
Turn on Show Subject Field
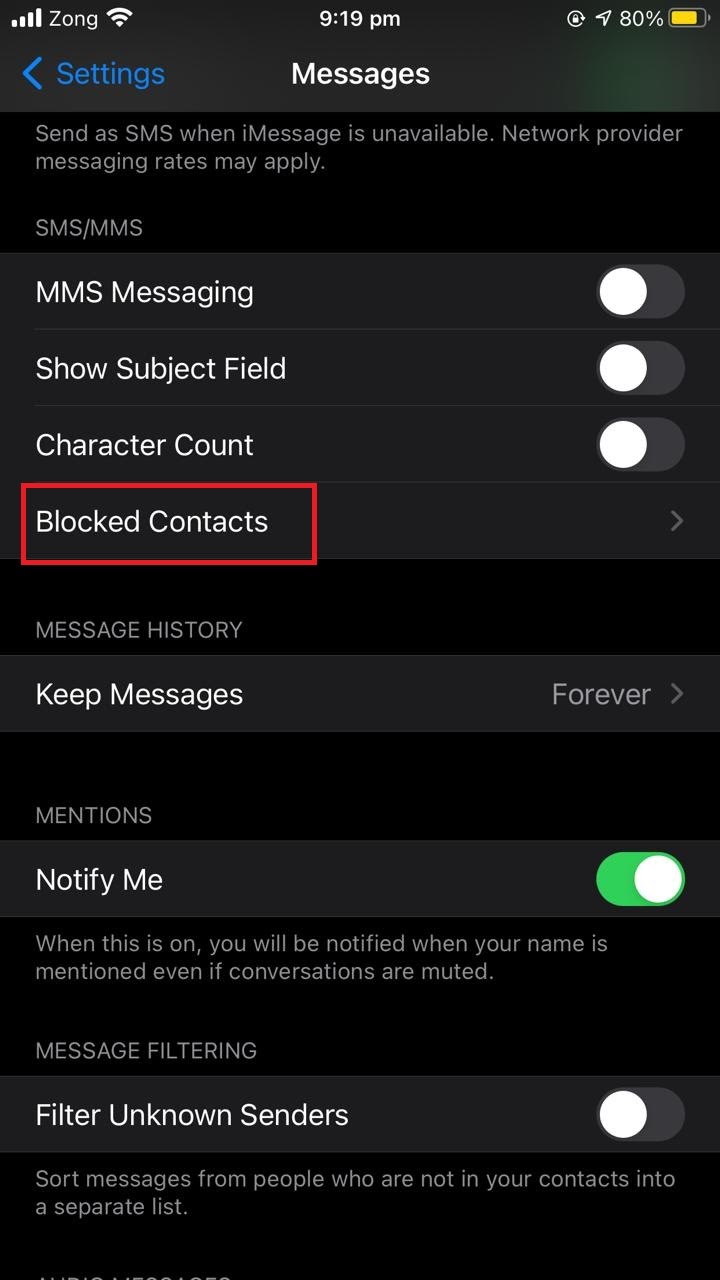(640, 368)
